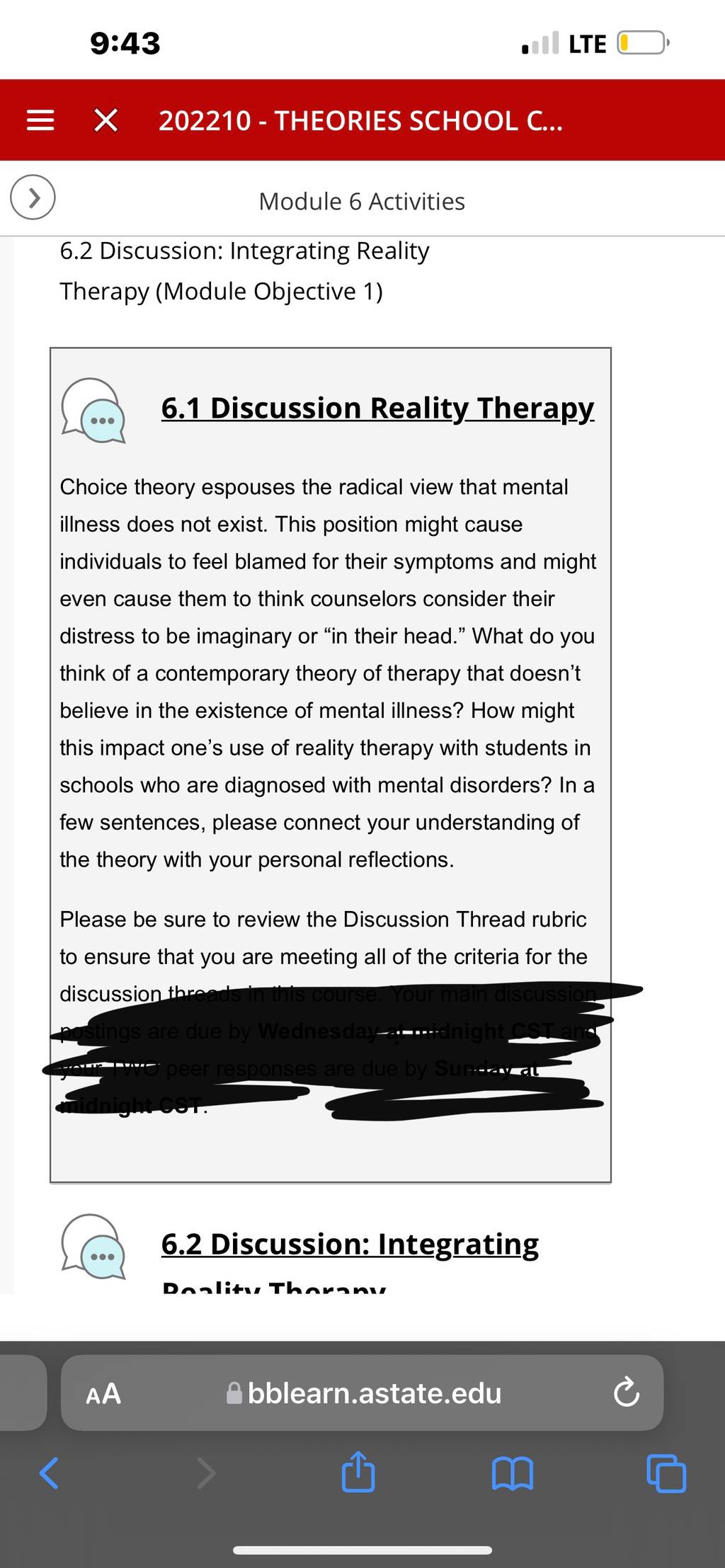725x1568 pixels.
Task: Go back to previous page
Action: pyautogui.click(x=49, y=1473)
